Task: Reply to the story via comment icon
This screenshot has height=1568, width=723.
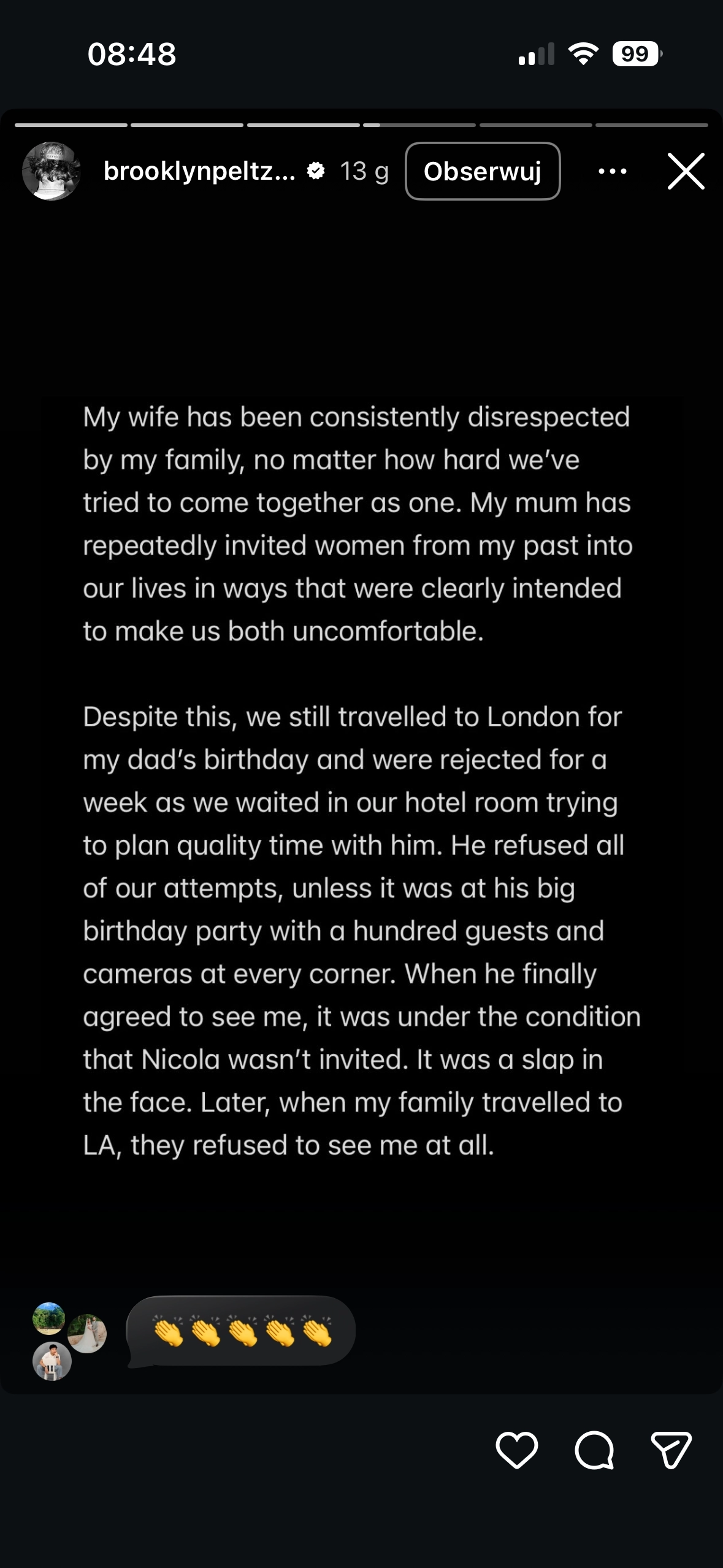Action: pos(594,1450)
